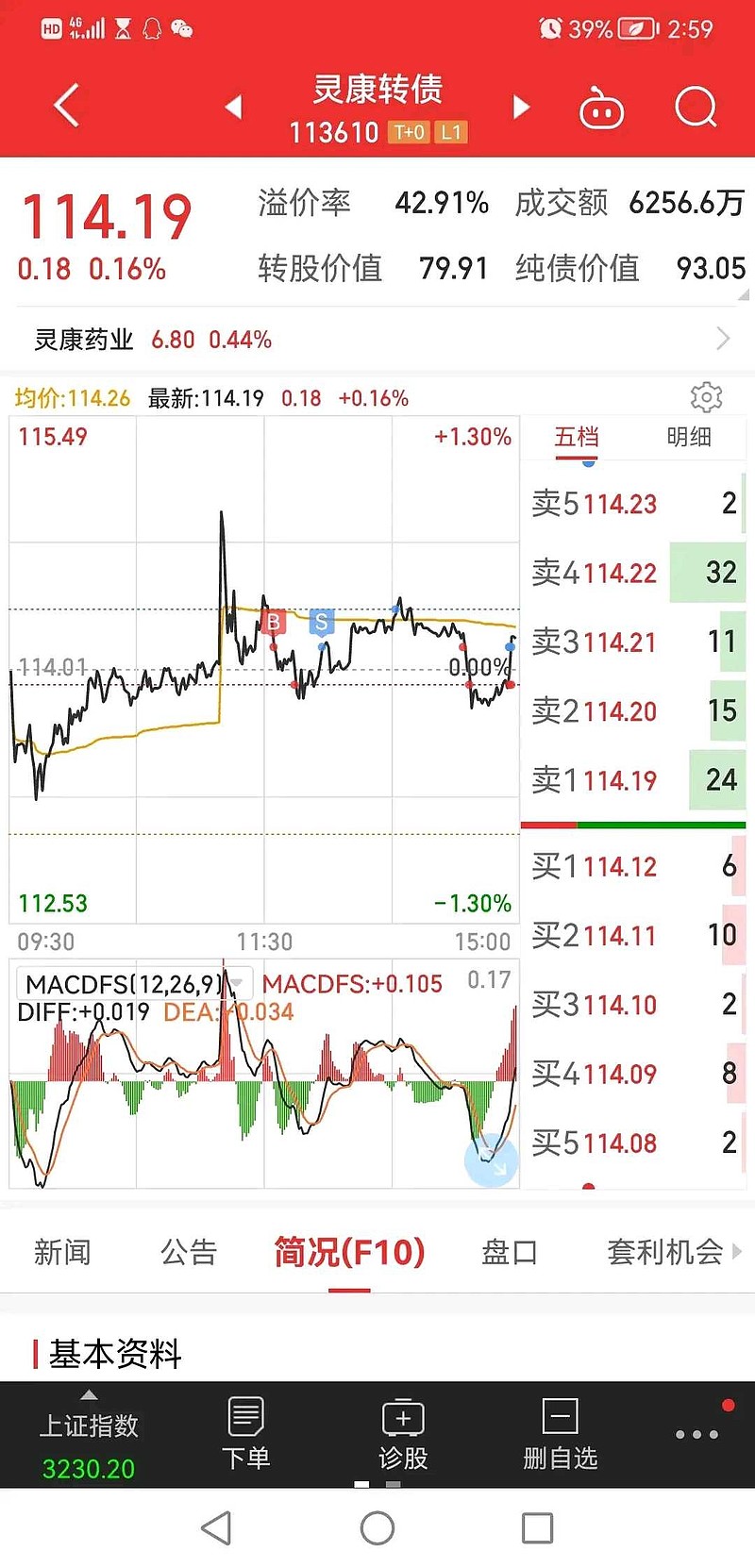The width and height of the screenshot is (755, 1568).
Task: Tap 下单 to place an order
Action: click(x=246, y=1434)
